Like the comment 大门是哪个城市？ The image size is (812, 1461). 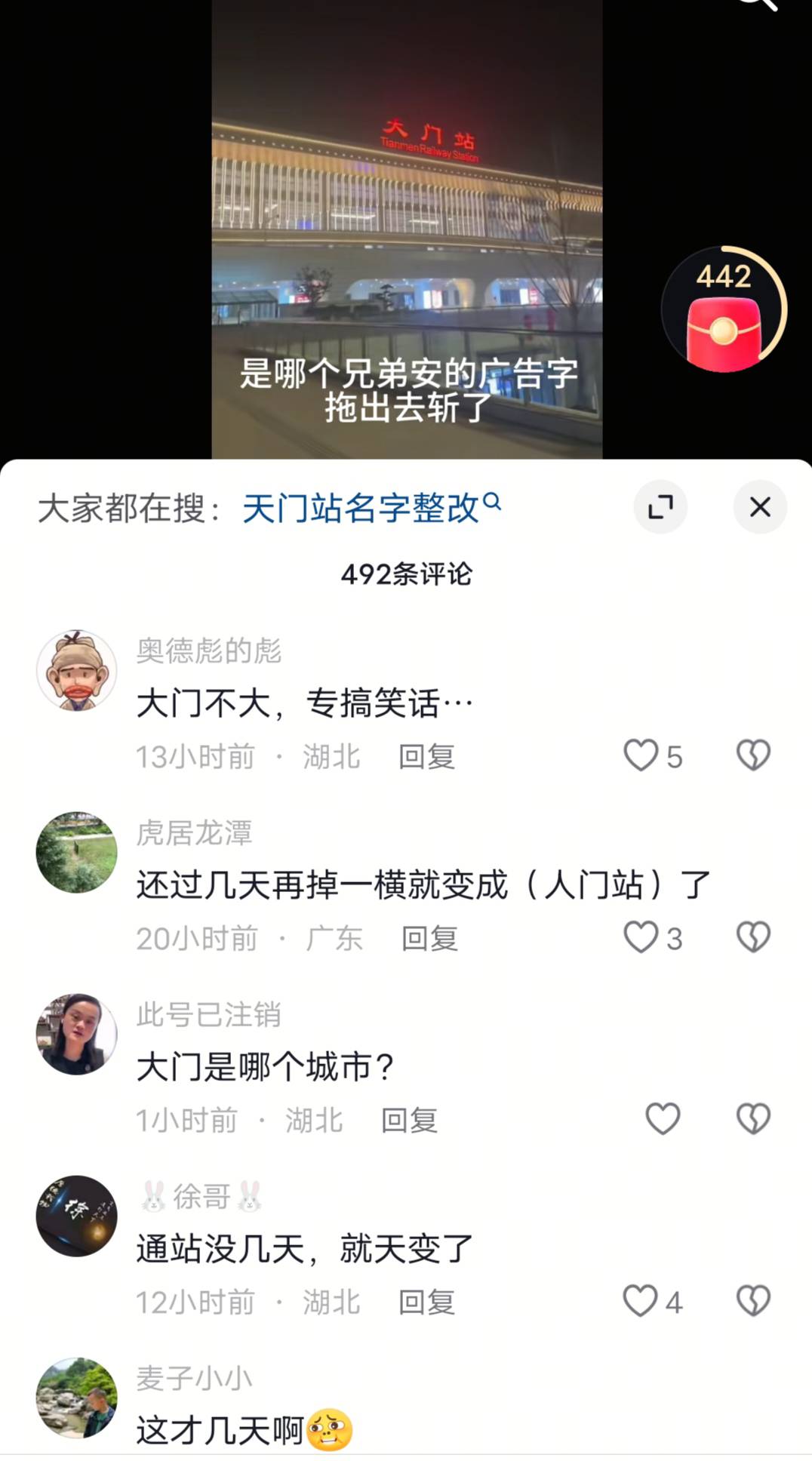[x=663, y=1119]
